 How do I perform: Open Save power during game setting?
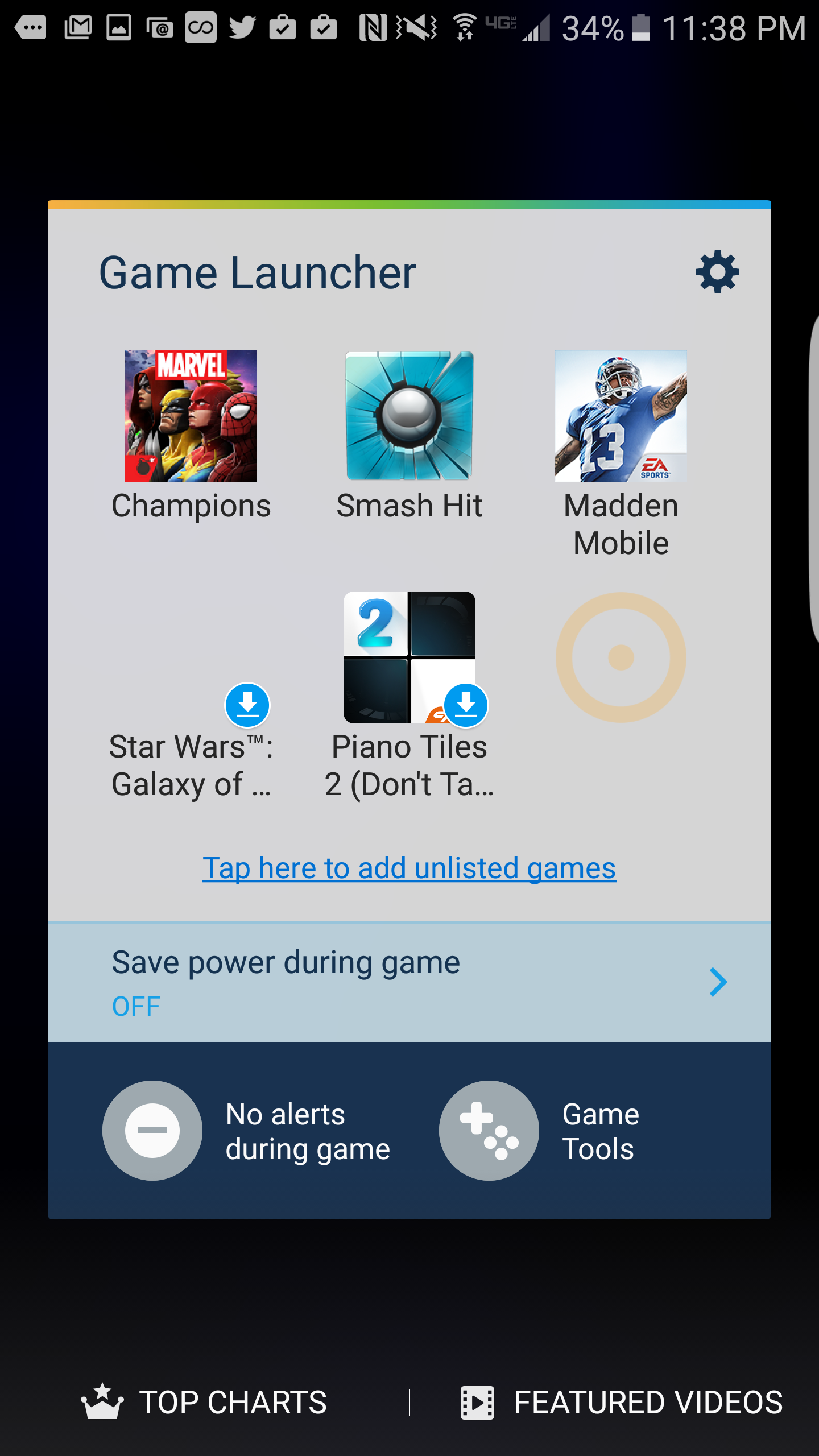(x=409, y=982)
